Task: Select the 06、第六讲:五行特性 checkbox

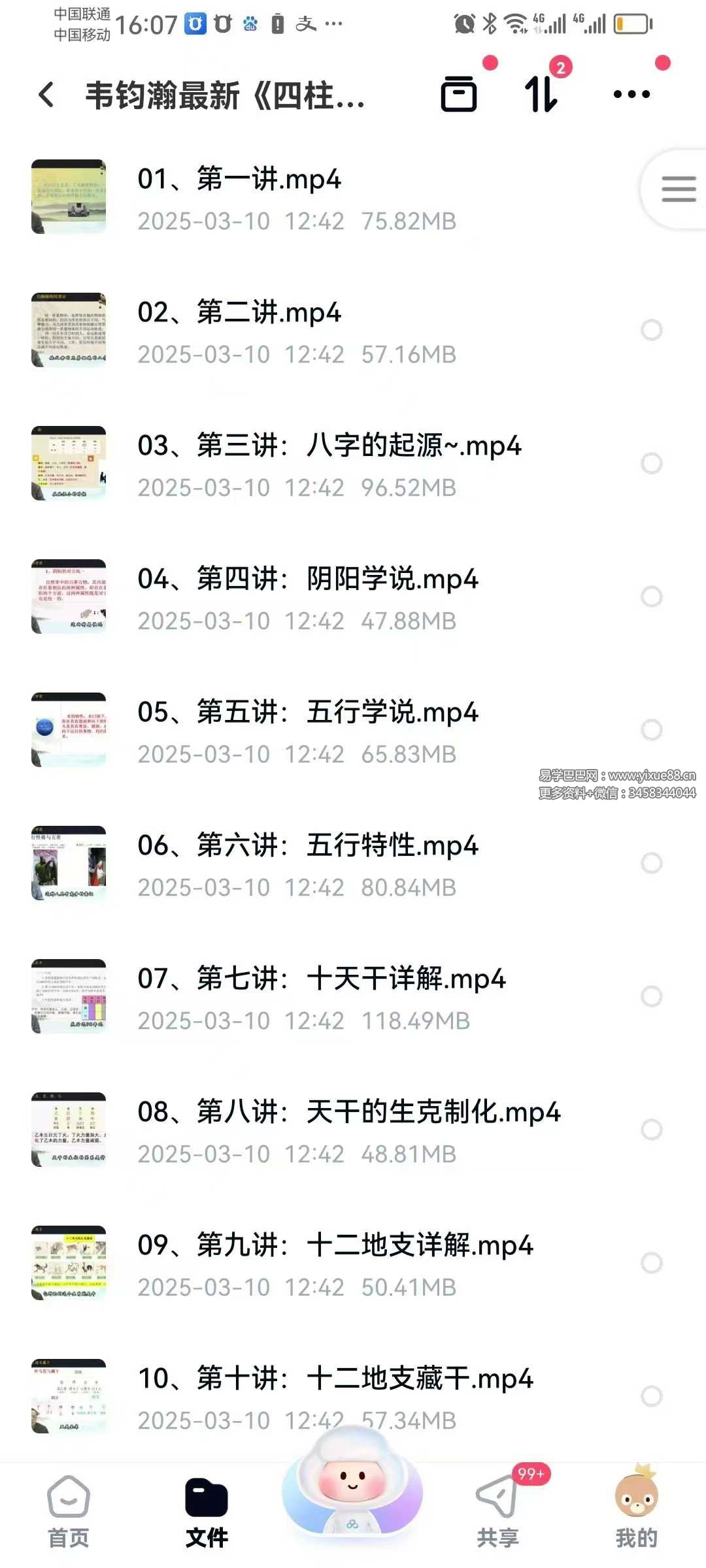Action: point(651,863)
